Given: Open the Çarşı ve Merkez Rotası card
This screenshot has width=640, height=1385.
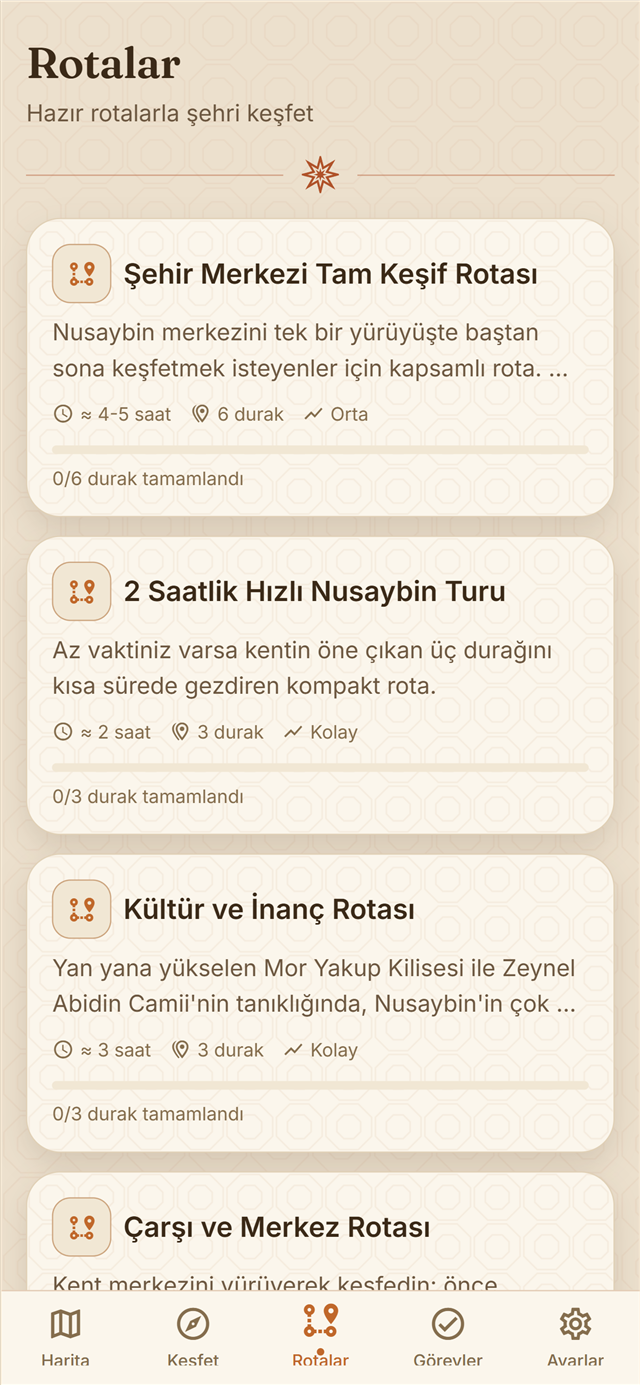Looking at the screenshot, I should tap(320, 1232).
